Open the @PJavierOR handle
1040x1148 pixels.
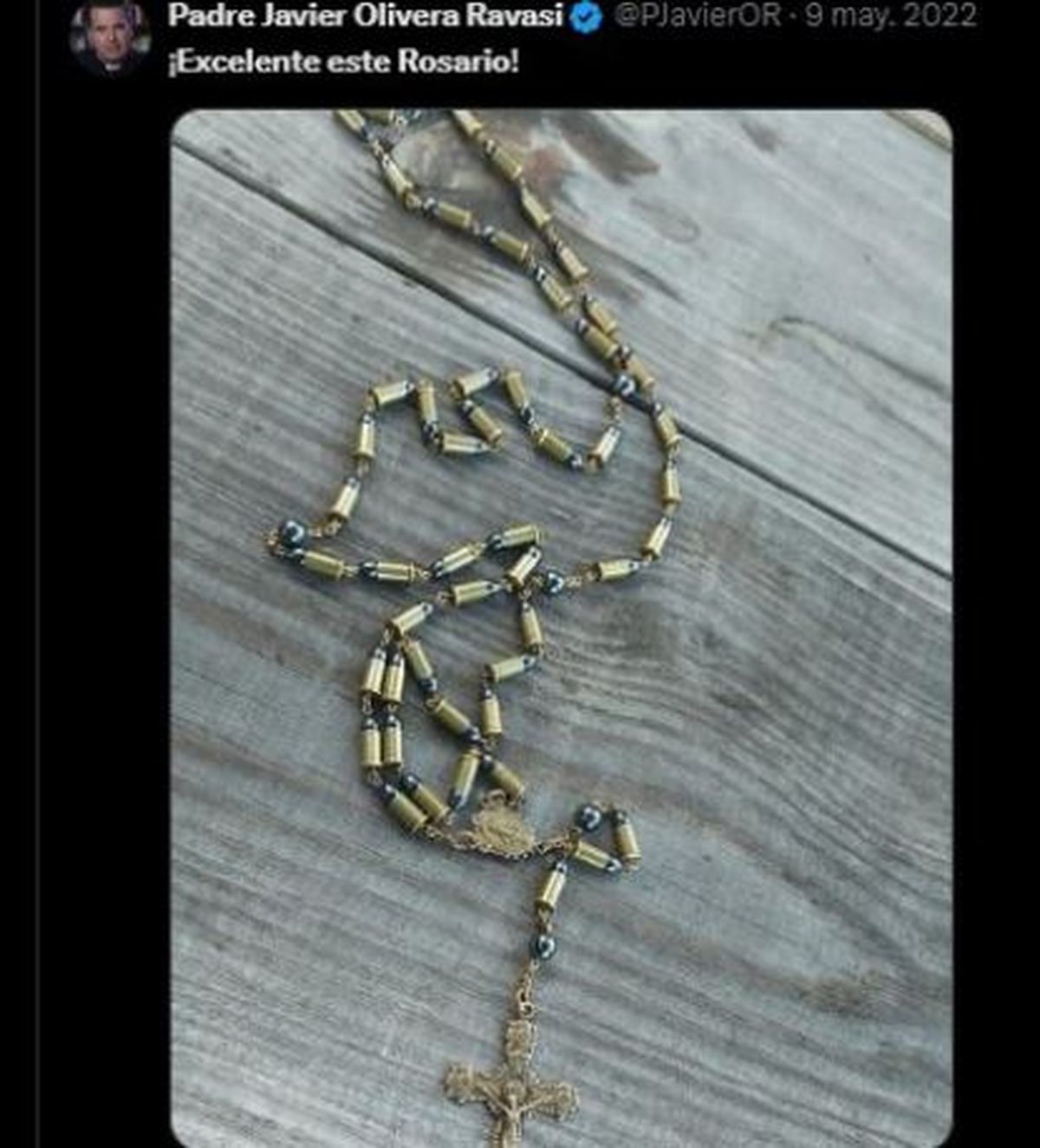699,16
